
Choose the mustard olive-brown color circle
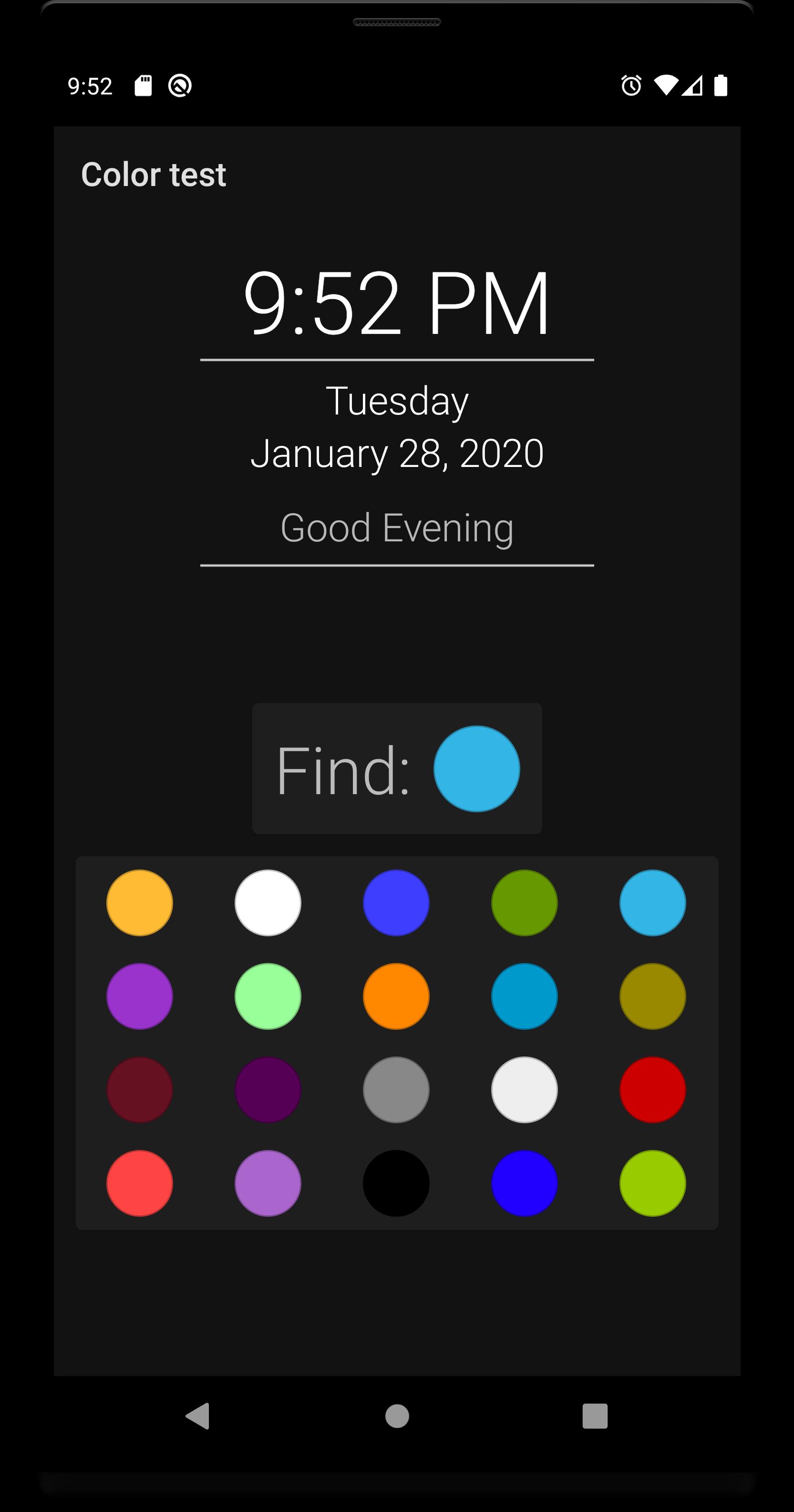[652, 996]
